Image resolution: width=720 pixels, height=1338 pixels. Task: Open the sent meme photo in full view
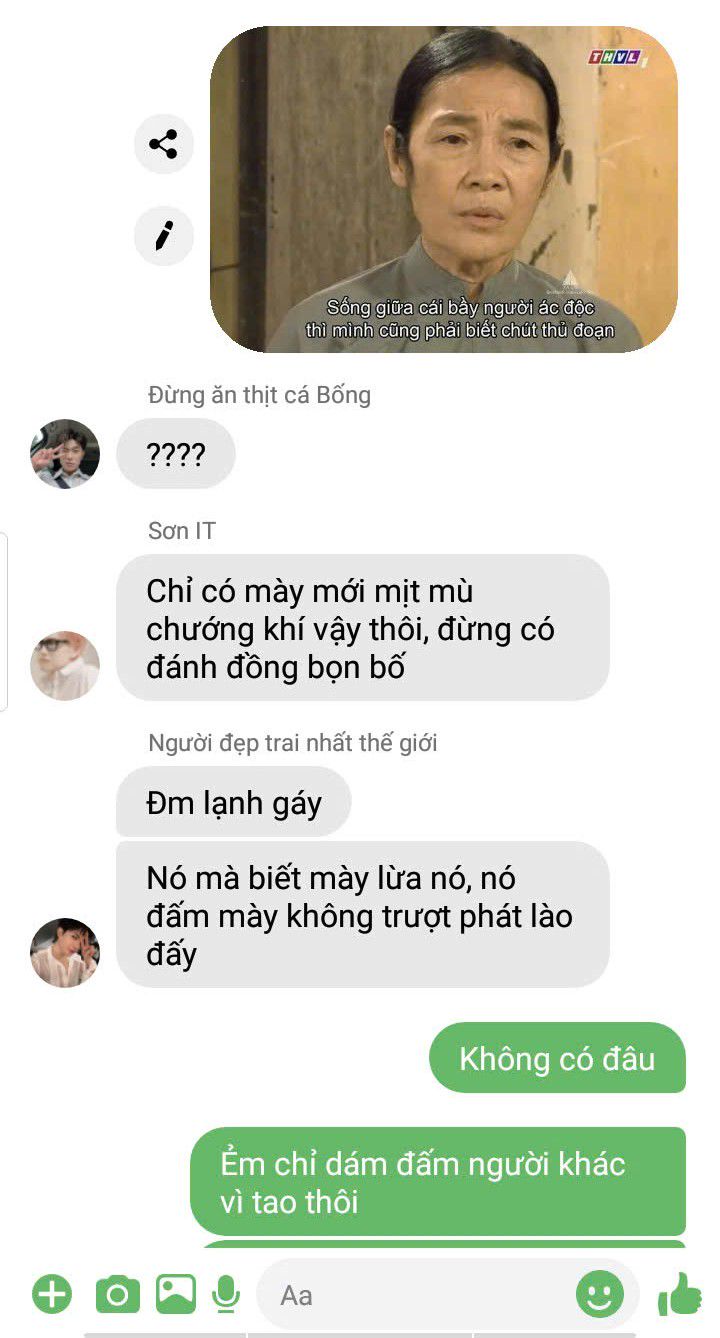tap(443, 189)
